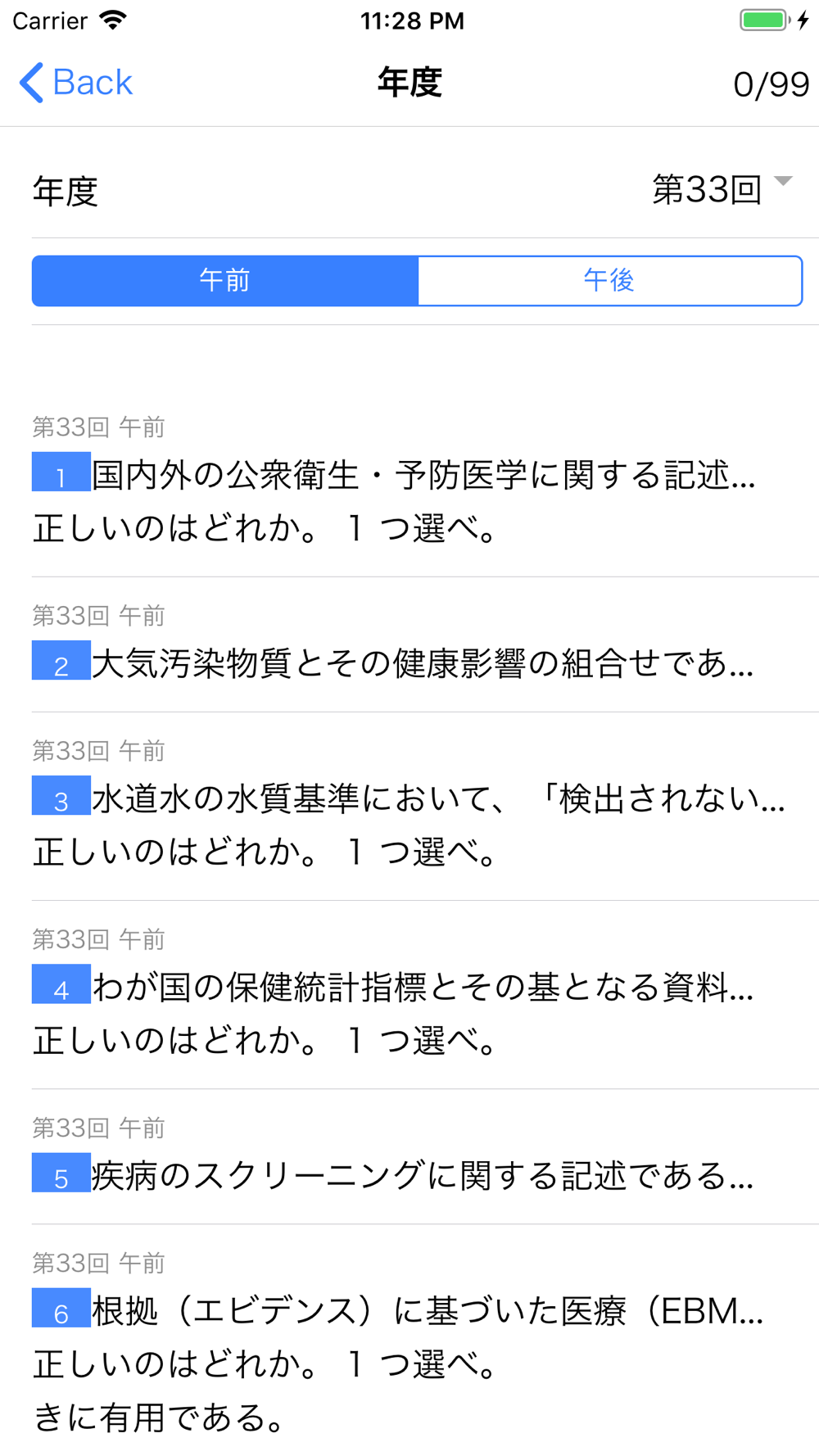Switch to the 午後 segment
819x1456 pixels.
point(610,281)
